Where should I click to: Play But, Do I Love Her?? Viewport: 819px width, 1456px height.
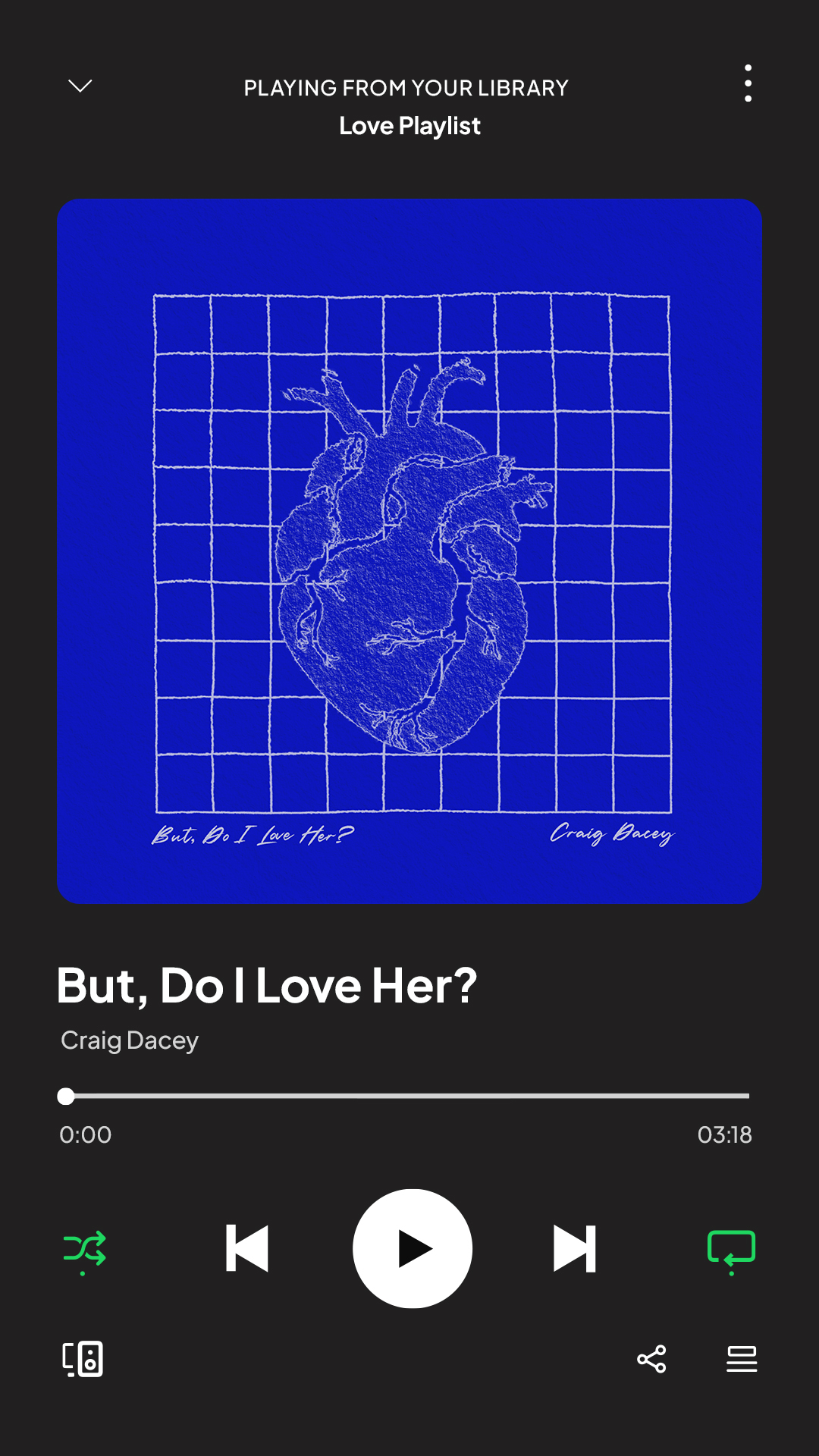click(413, 1248)
